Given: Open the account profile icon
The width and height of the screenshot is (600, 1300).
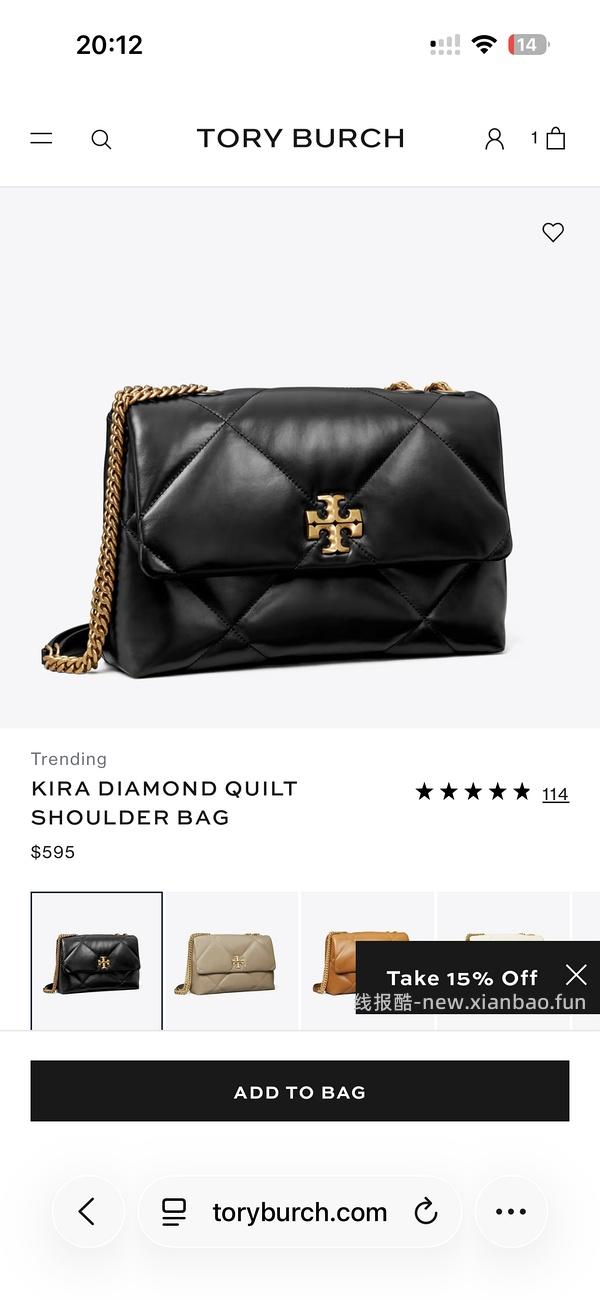Looking at the screenshot, I should tap(494, 139).
